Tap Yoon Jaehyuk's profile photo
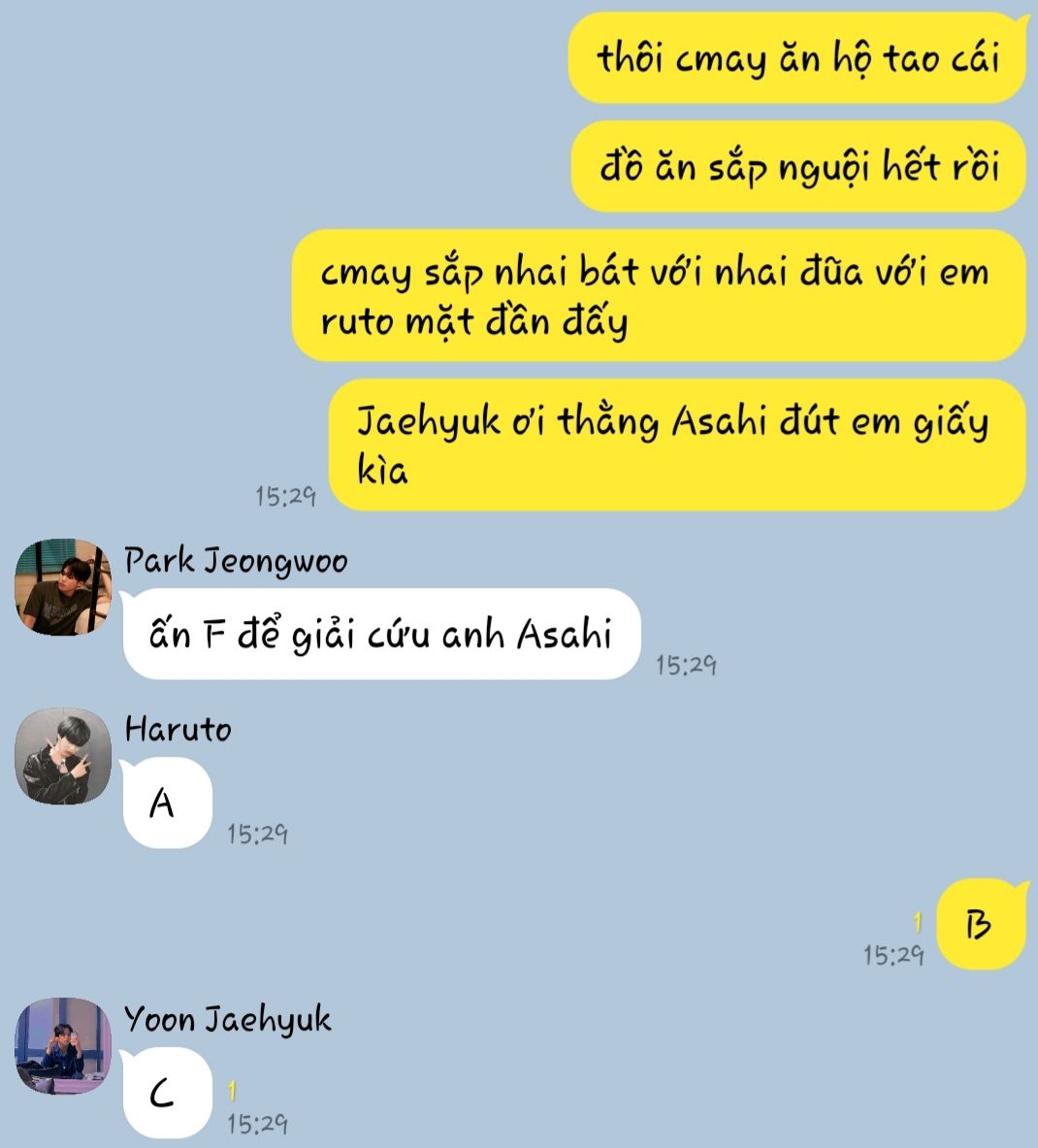The width and height of the screenshot is (1038, 1148). 63,1045
